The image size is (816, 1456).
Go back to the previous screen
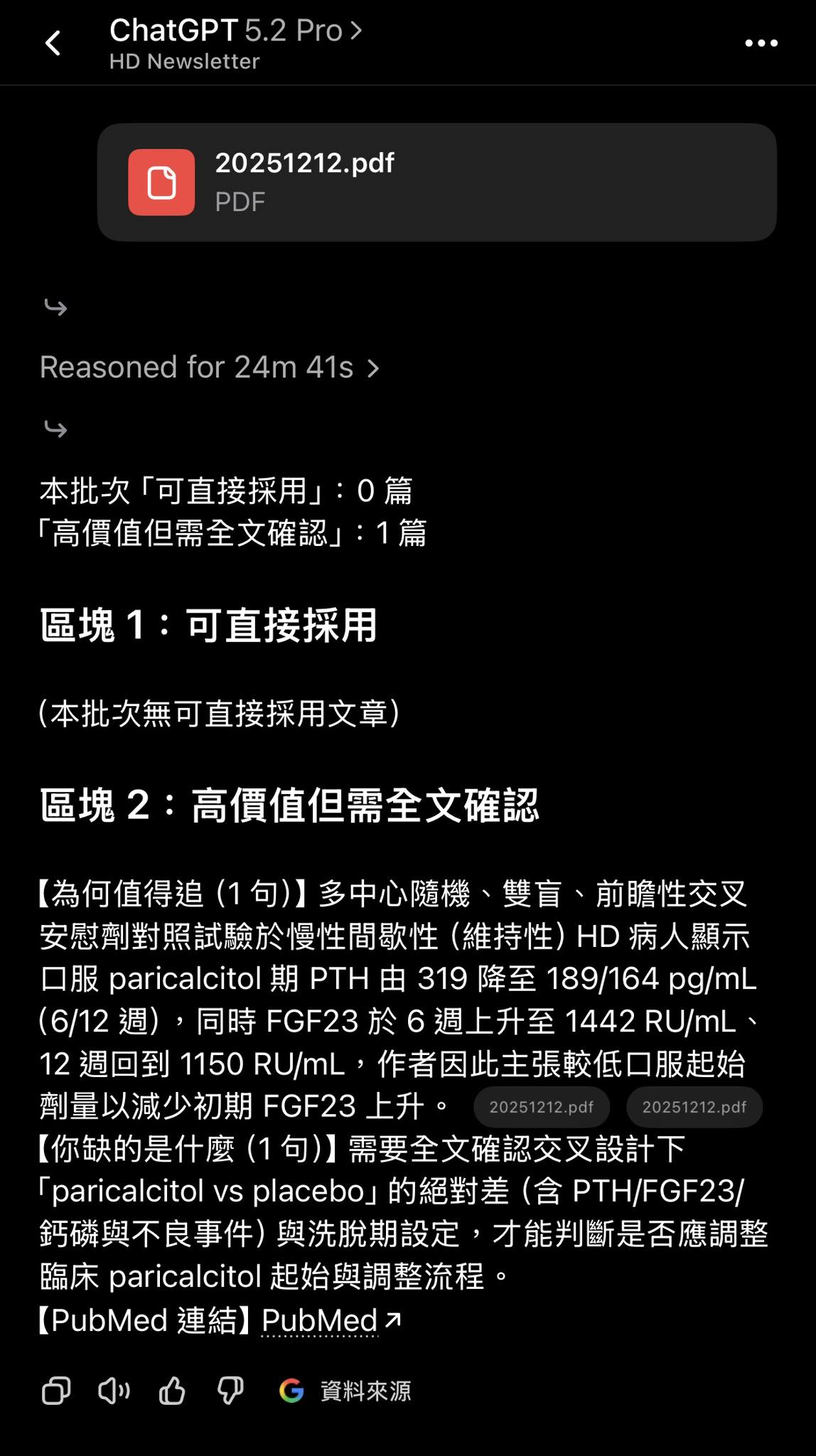coord(53,43)
